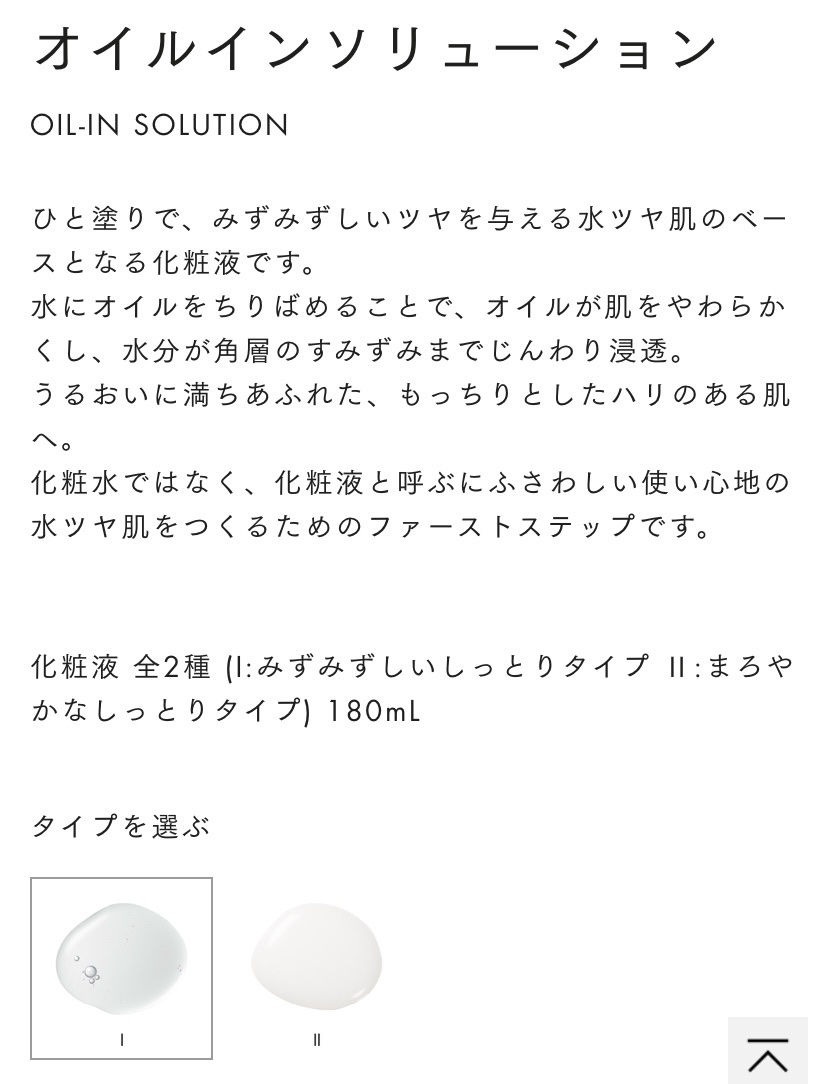Tap the scroll-to-top arrow button
This screenshot has width=828, height=1084.
coord(767,1052)
